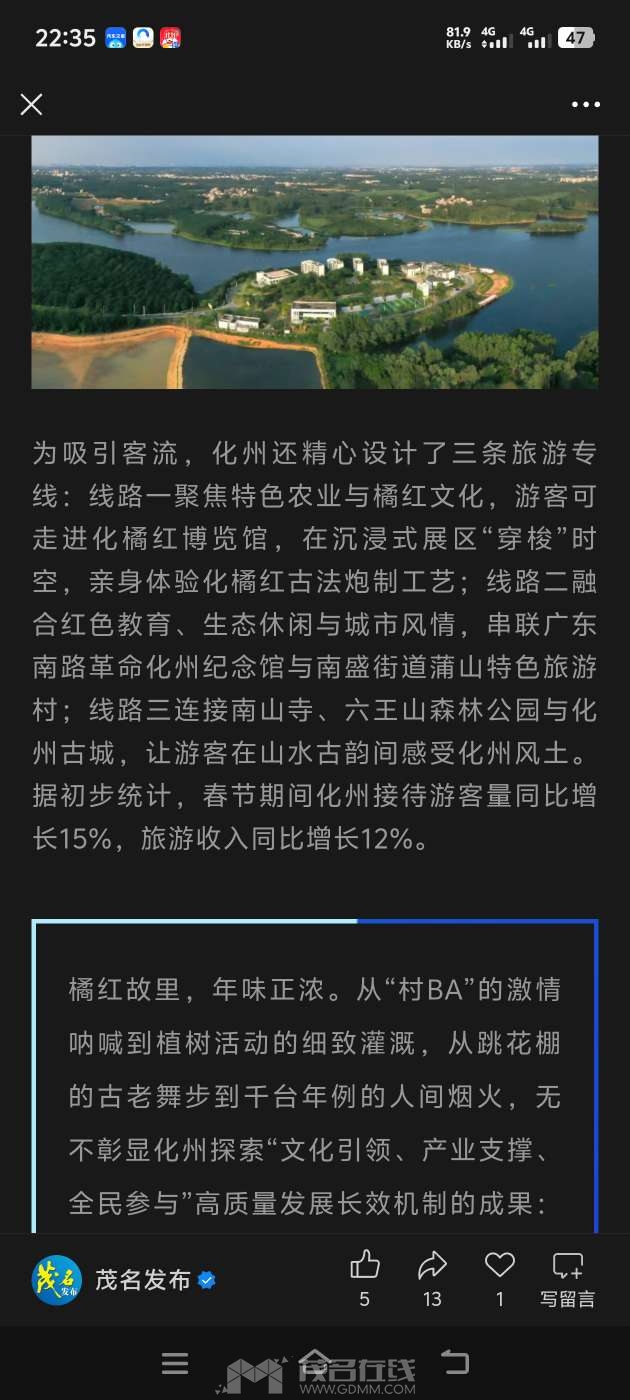Share this article

click(x=432, y=1266)
